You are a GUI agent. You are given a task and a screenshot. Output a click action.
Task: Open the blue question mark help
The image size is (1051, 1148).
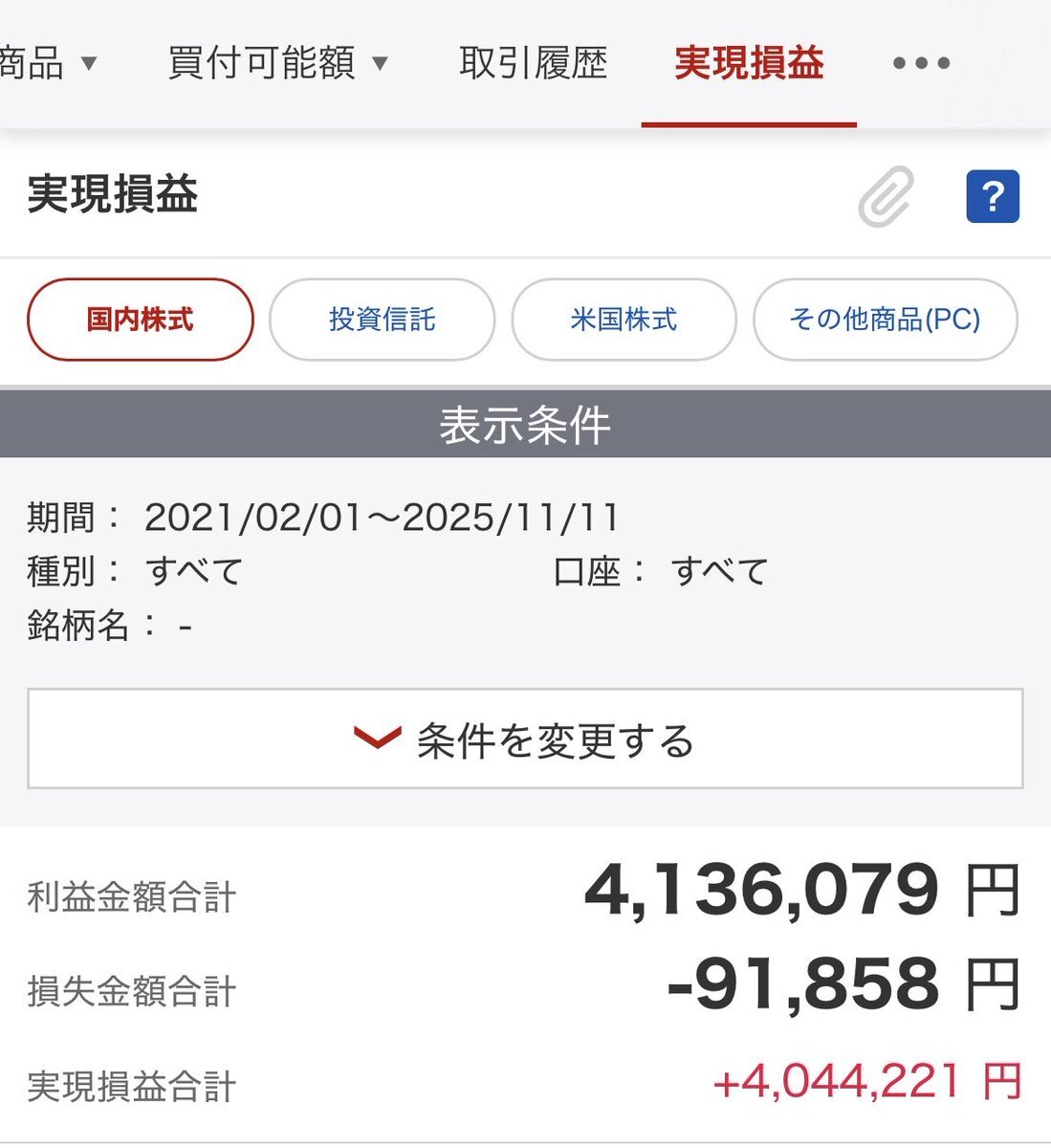pyautogui.click(x=993, y=196)
